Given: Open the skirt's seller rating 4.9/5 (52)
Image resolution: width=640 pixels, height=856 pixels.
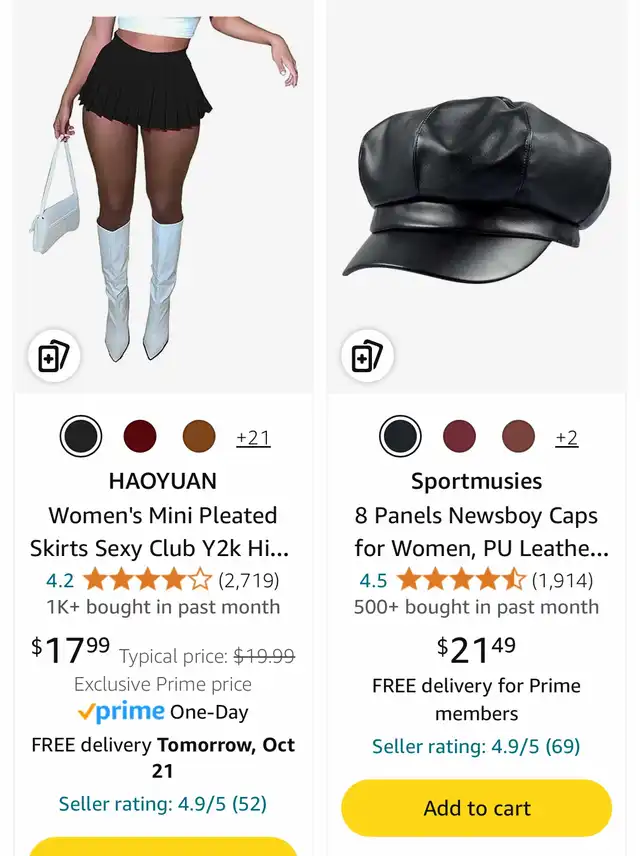Looking at the screenshot, I should click(x=163, y=803).
